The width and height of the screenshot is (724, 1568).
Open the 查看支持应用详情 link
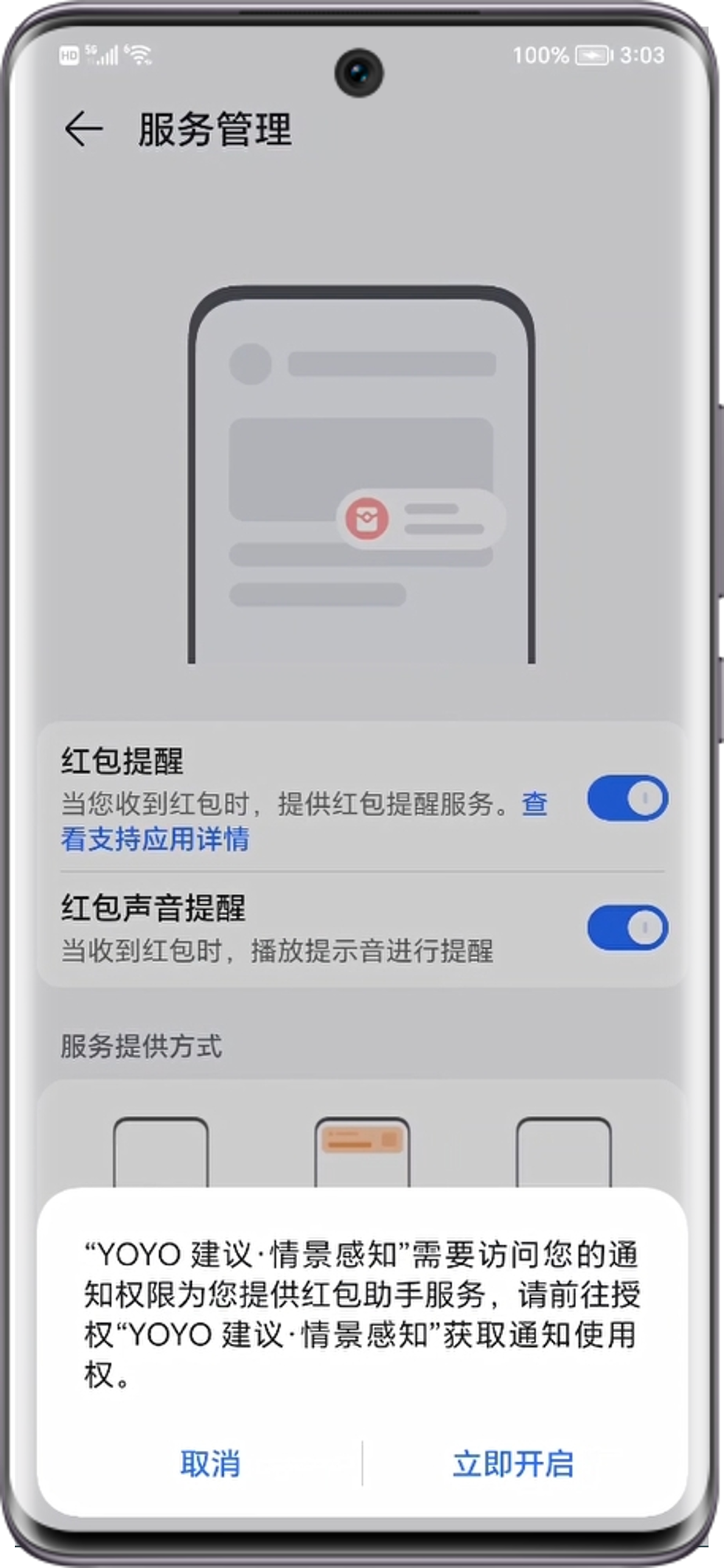coord(155,839)
